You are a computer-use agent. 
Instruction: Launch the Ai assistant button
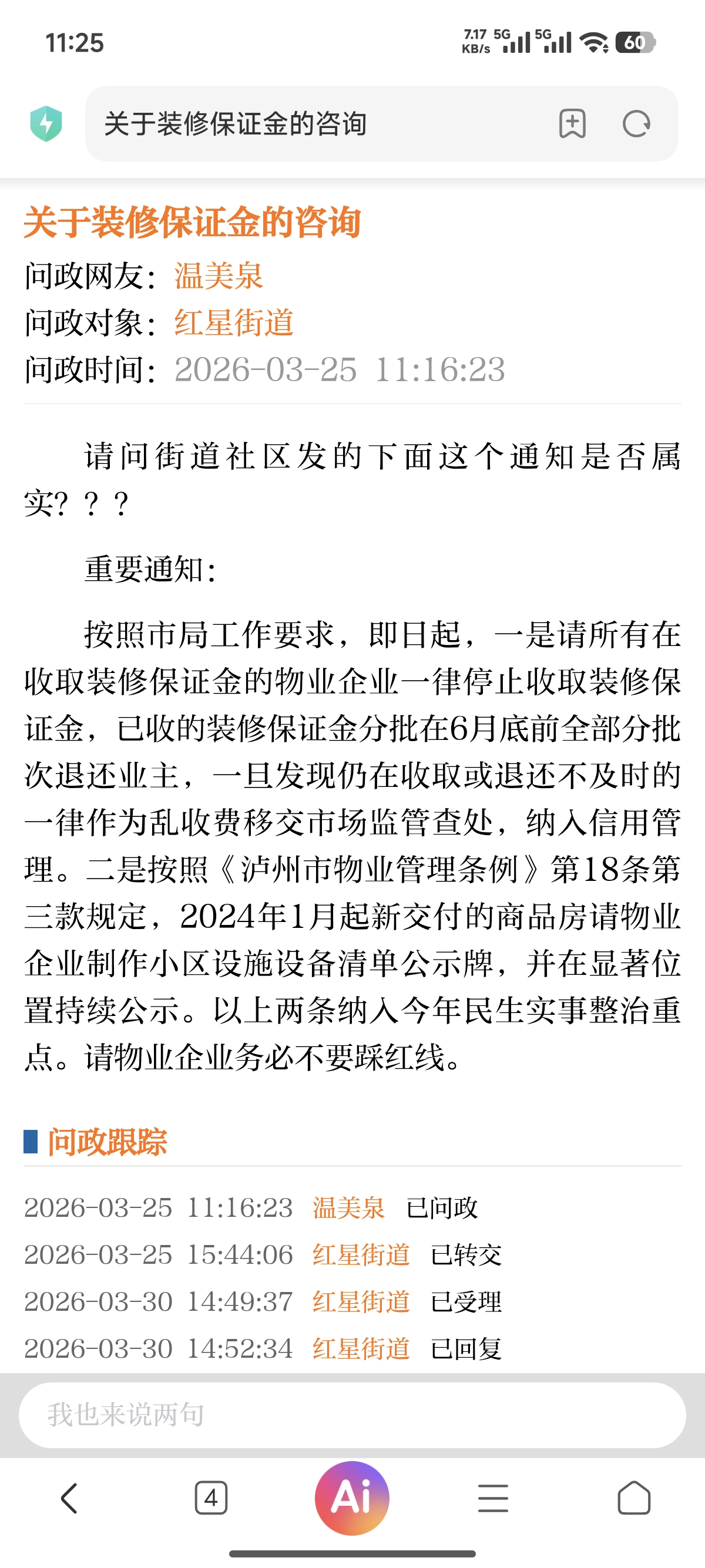[x=352, y=1498]
